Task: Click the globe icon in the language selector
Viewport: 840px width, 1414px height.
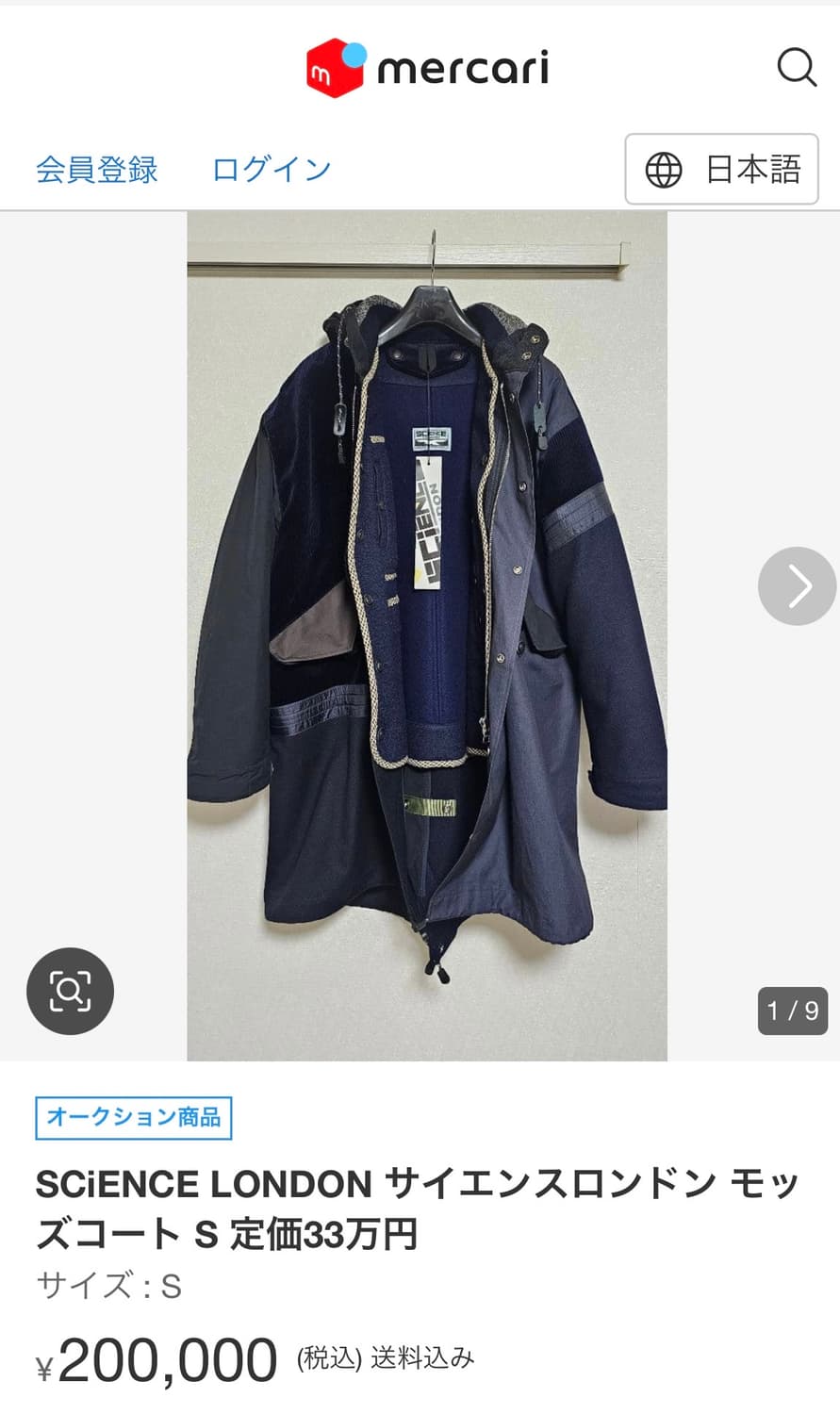Action: coord(666,170)
